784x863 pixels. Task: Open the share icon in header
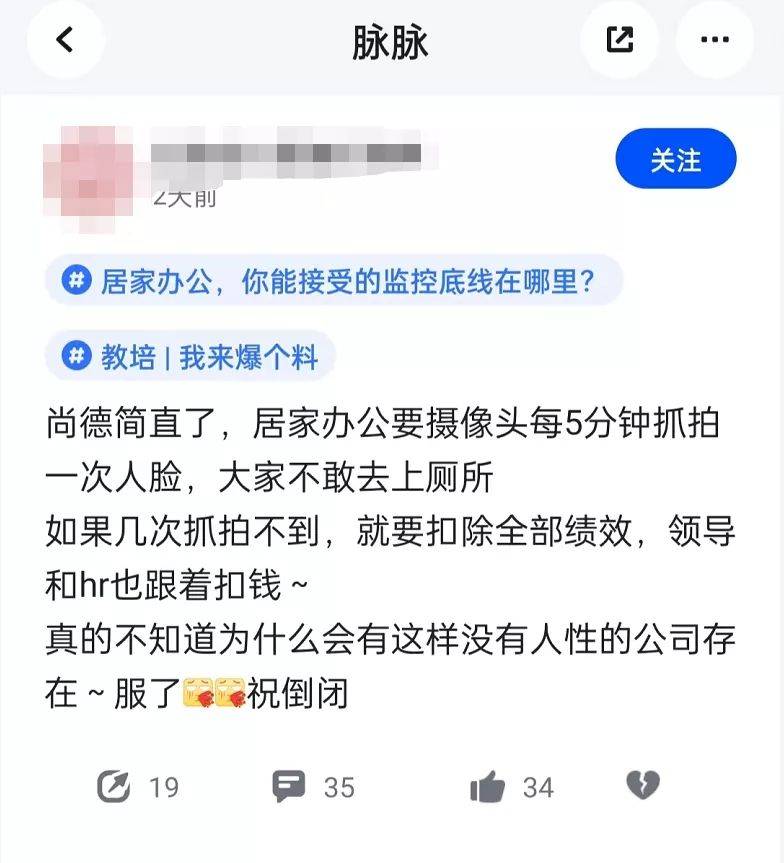coord(620,41)
